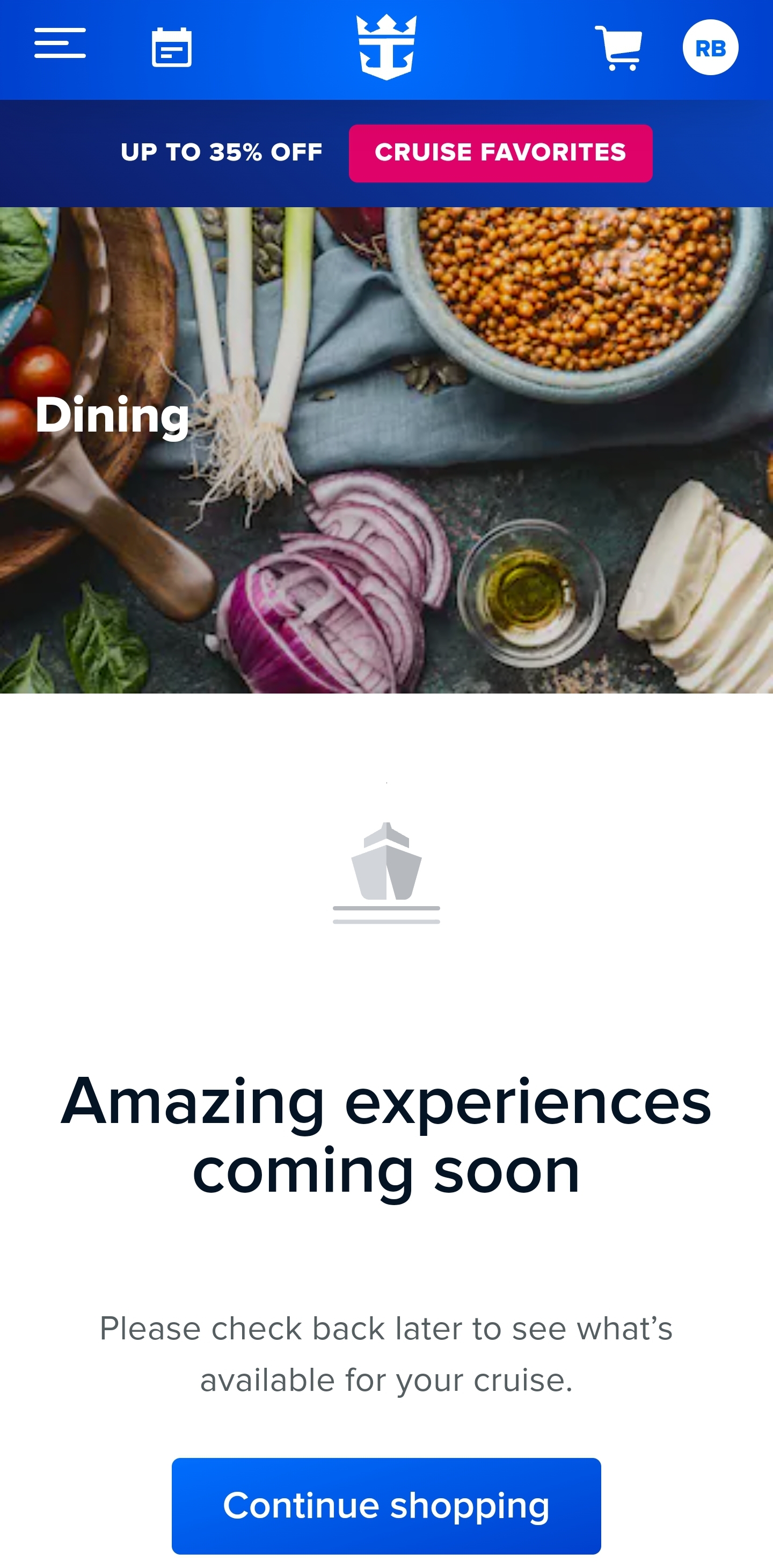Open the hamburger navigation menu
Screen dimensions: 773x1568
point(60,43)
